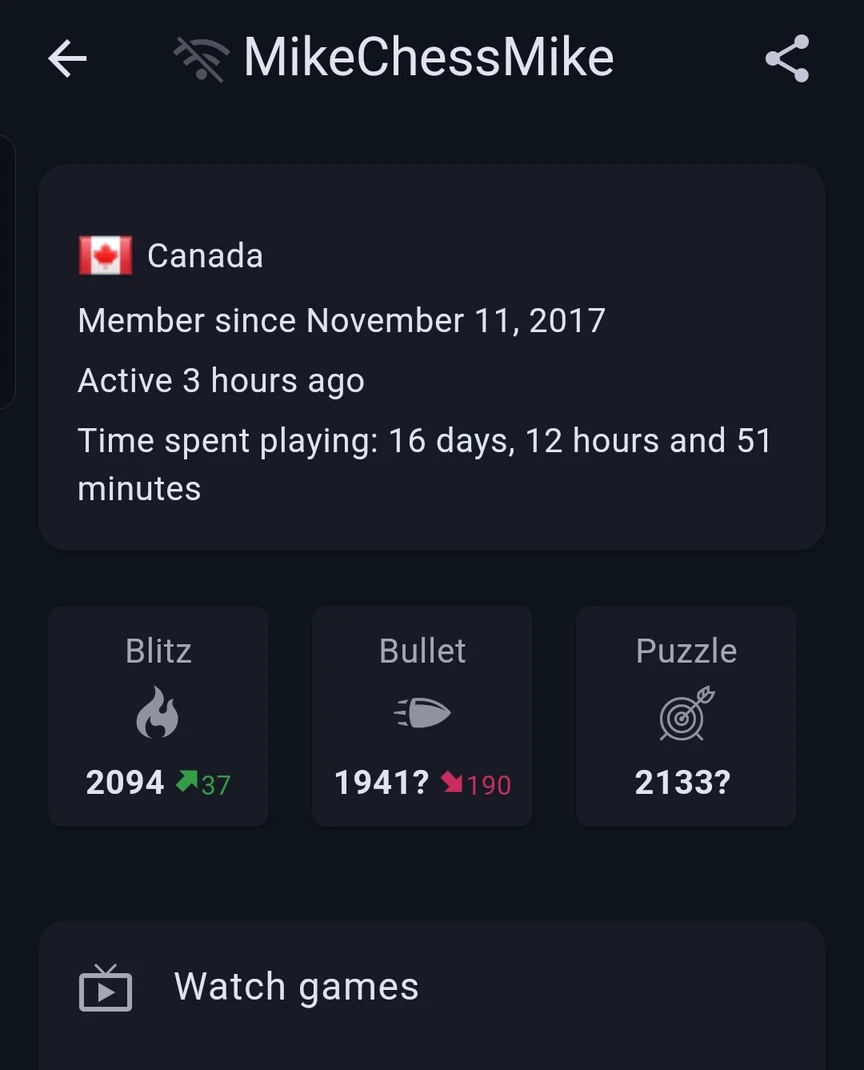
Task: Open the Blitz rating card
Action: tap(158, 716)
